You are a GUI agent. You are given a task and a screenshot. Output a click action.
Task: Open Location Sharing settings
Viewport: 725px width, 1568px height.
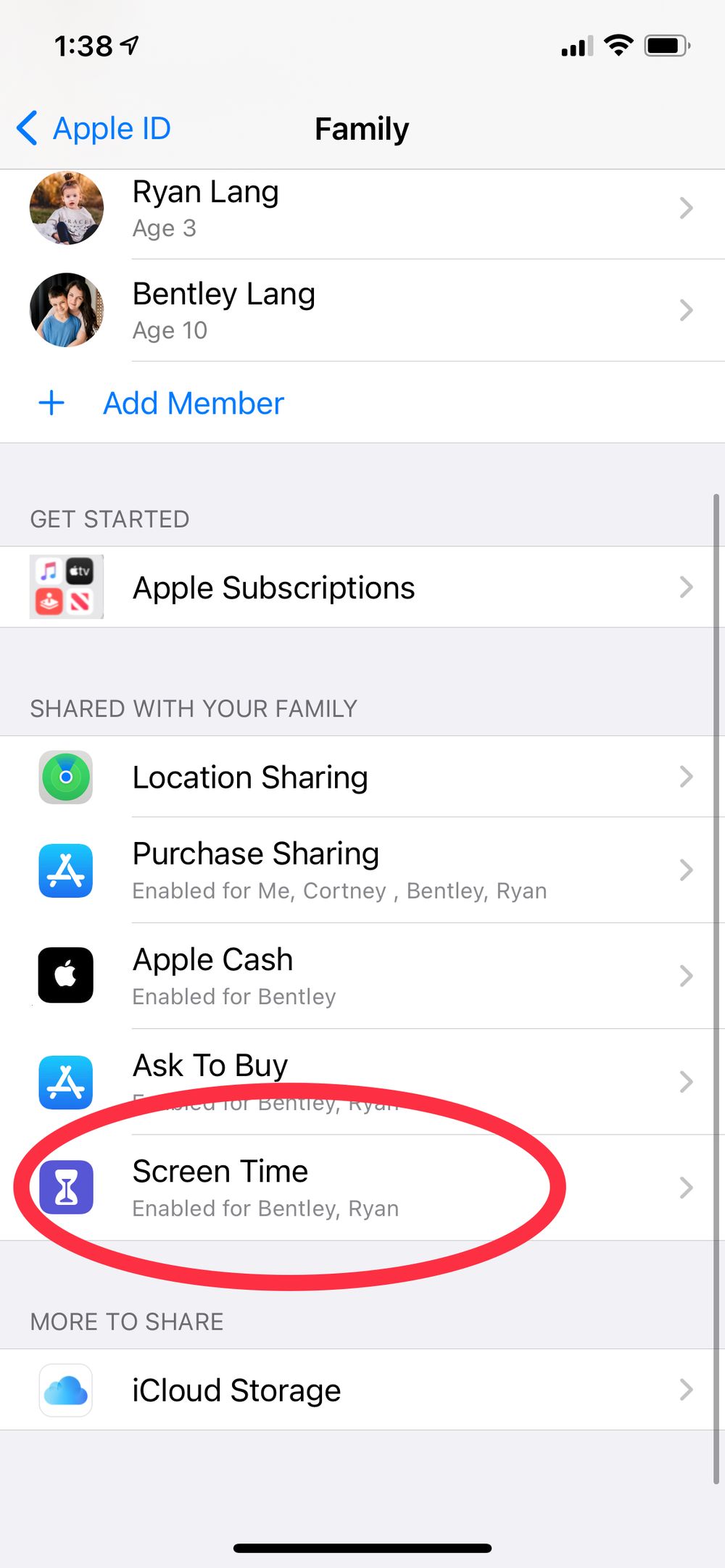point(362,777)
